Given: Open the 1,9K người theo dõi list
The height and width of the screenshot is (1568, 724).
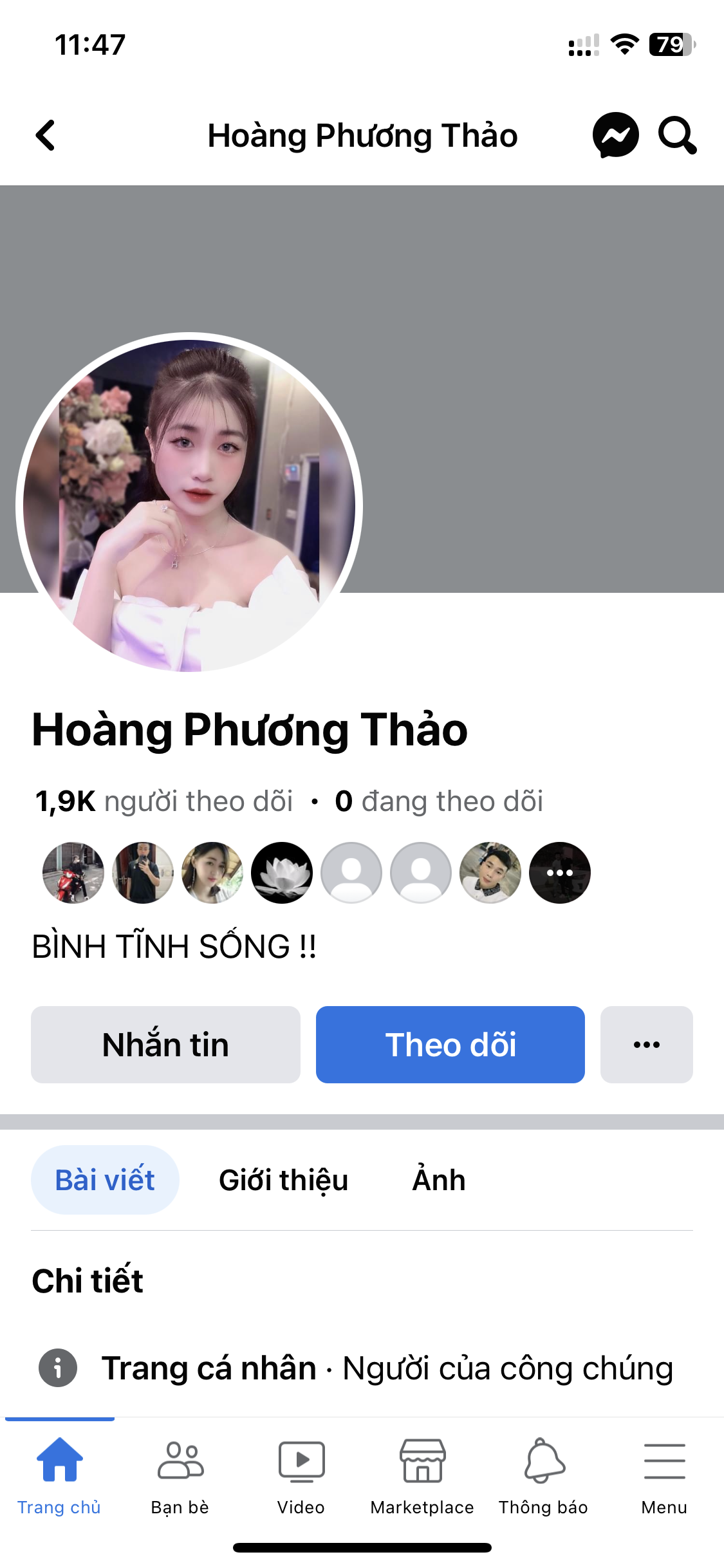Looking at the screenshot, I should (164, 801).
